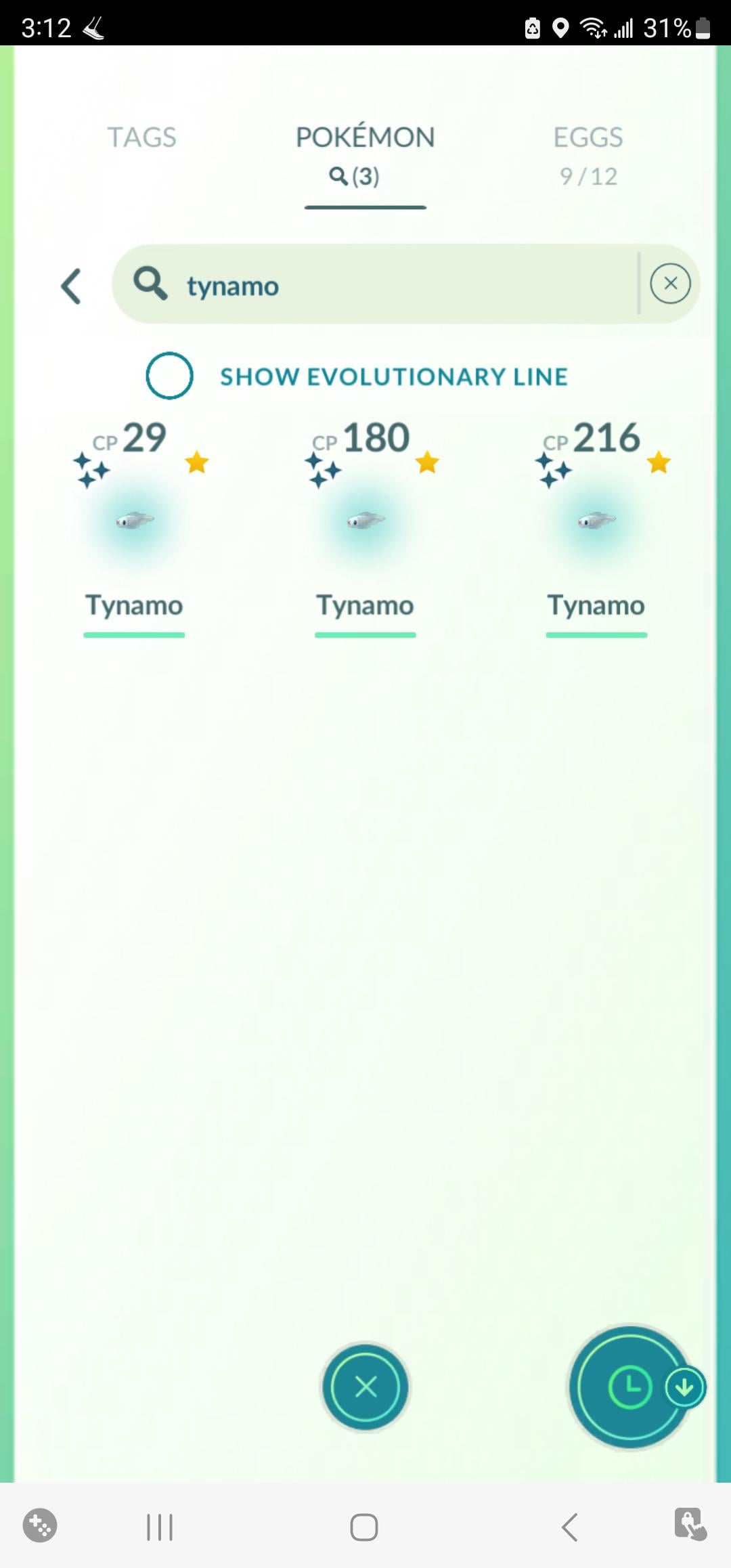
Task: Switch to the Tags tab
Action: [141, 137]
